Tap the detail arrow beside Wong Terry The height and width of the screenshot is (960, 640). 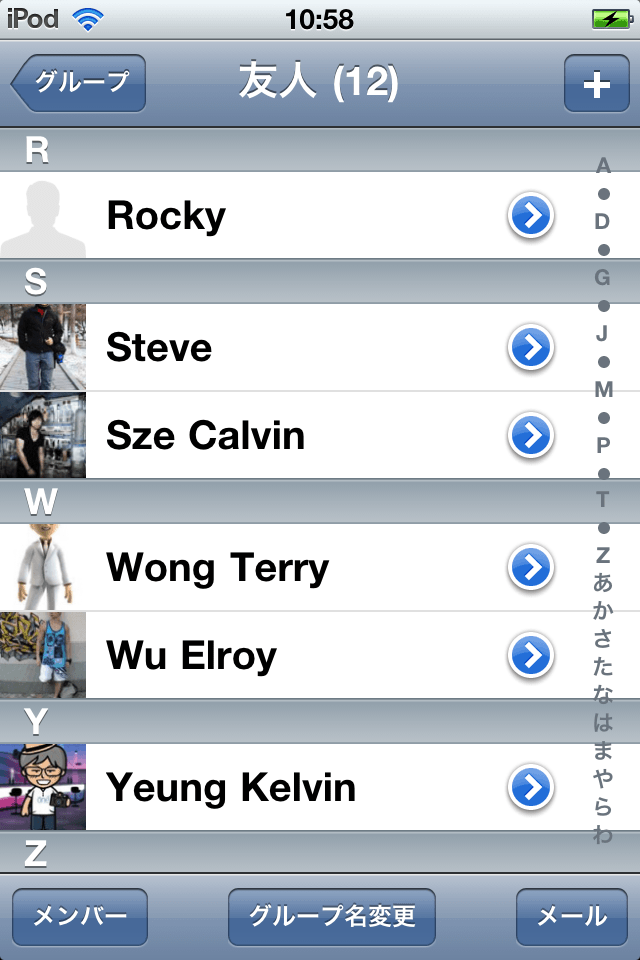click(x=530, y=568)
